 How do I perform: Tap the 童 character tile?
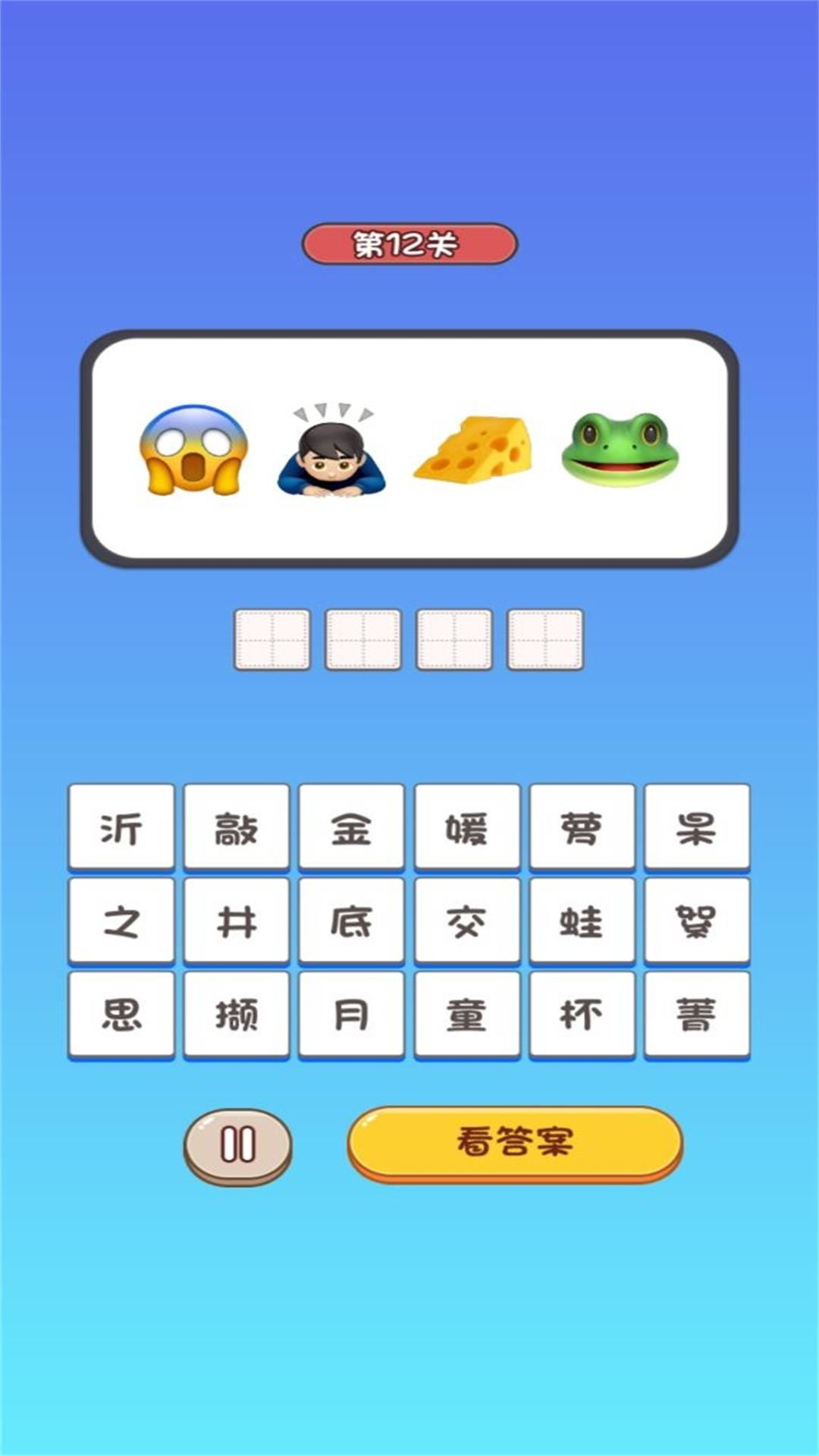(x=466, y=1015)
